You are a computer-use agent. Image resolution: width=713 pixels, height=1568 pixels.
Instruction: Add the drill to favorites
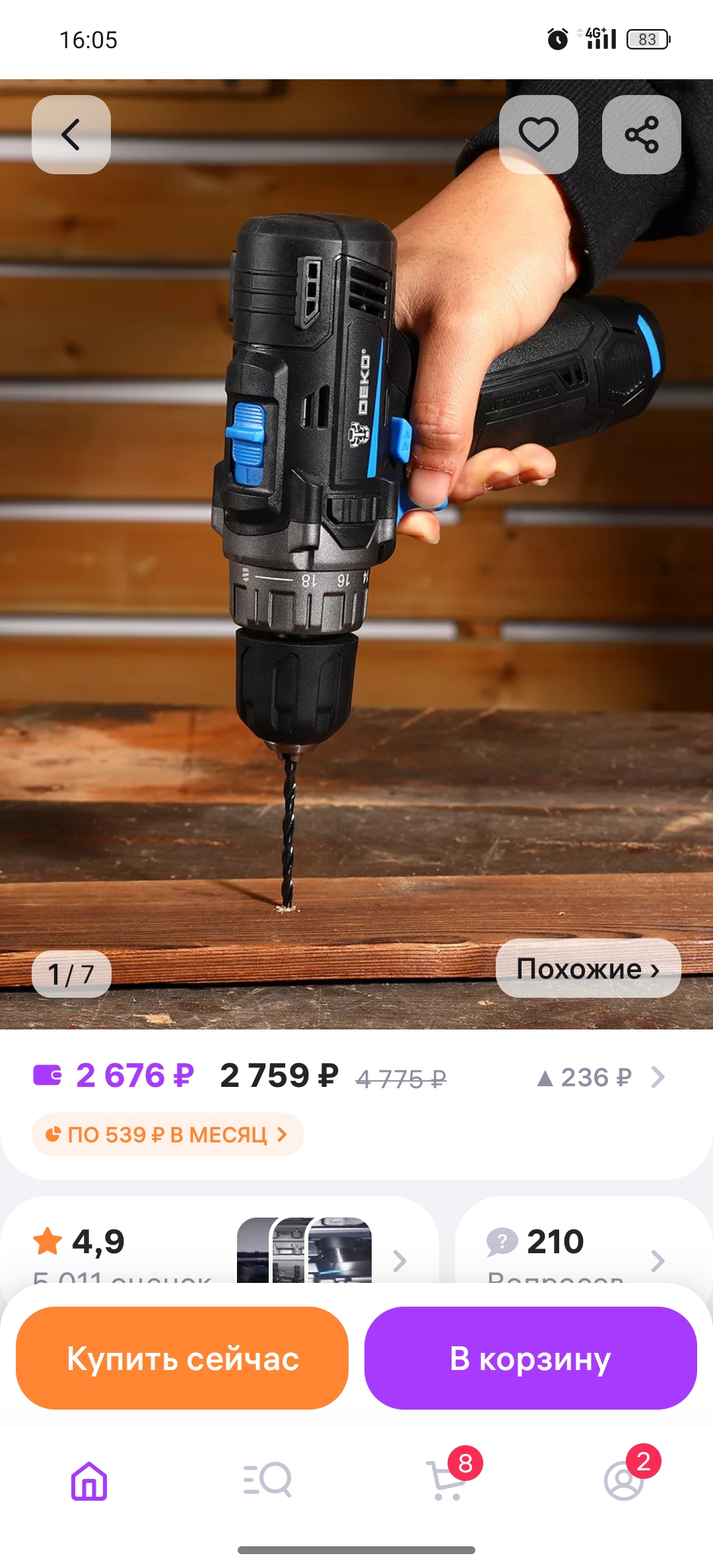[x=538, y=135]
